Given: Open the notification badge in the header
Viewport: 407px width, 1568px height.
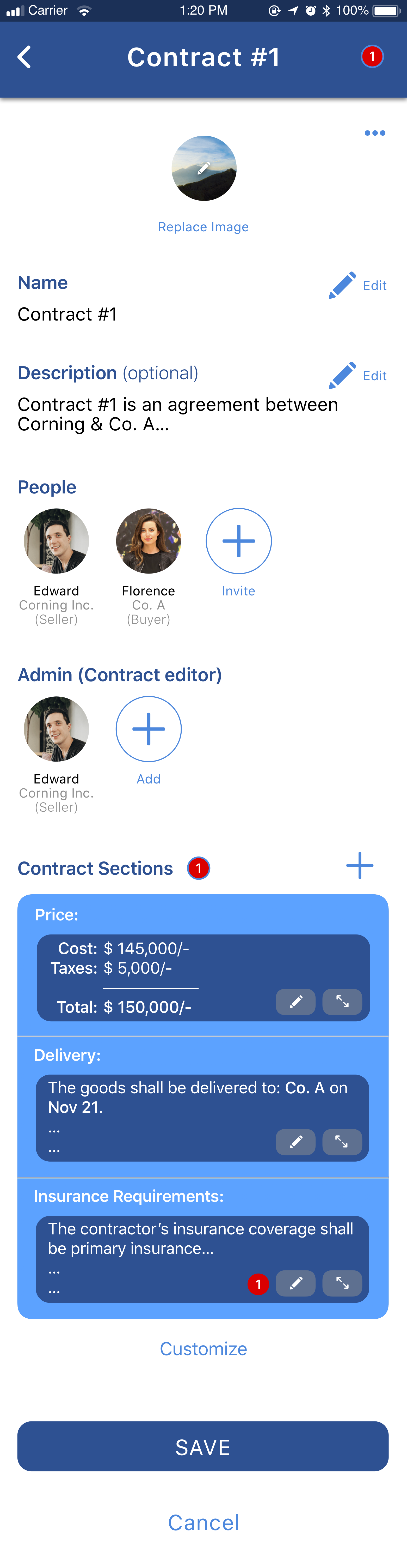Looking at the screenshot, I should 372,57.
